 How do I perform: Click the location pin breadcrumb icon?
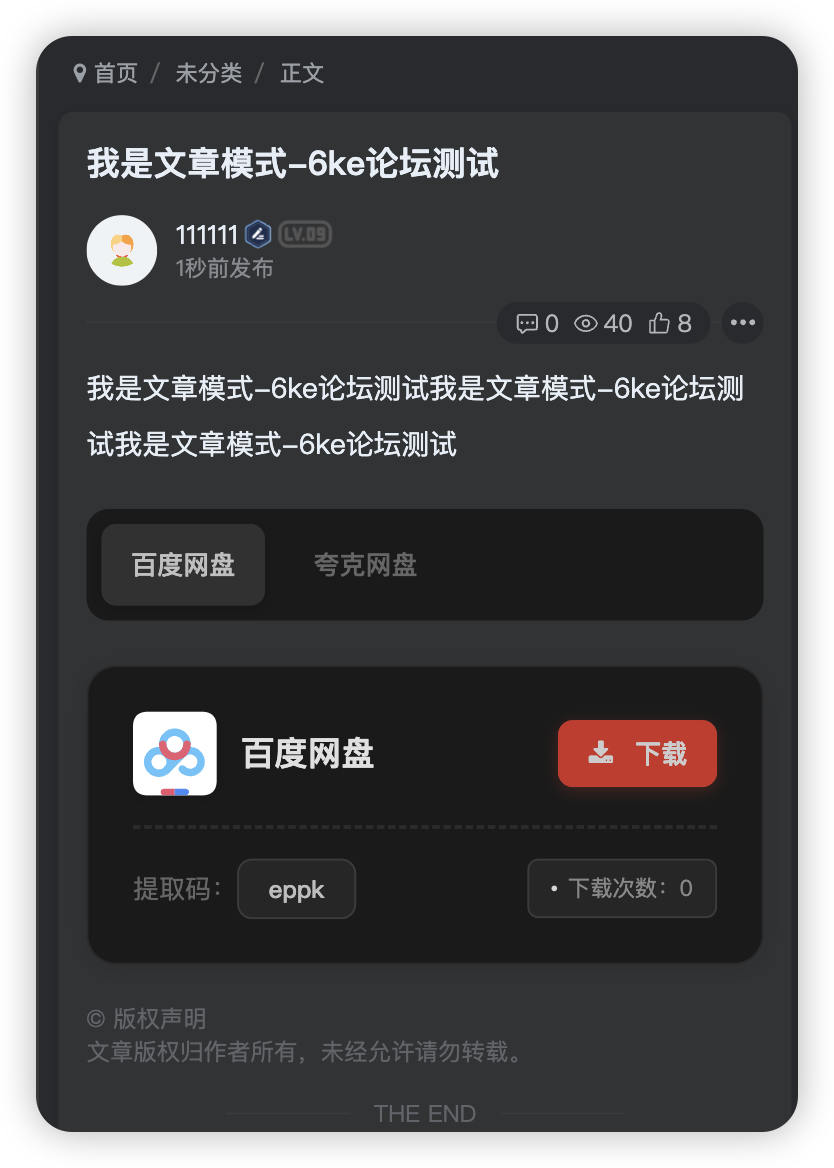click(x=81, y=72)
